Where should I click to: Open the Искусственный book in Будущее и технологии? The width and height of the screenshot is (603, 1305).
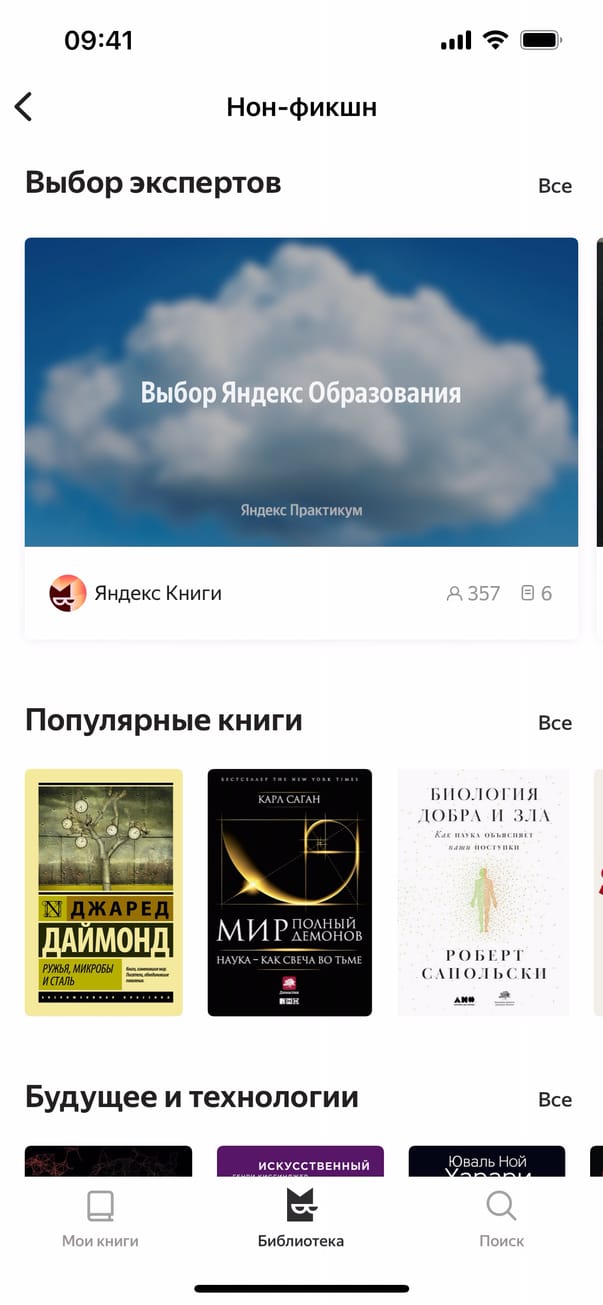300,1161
